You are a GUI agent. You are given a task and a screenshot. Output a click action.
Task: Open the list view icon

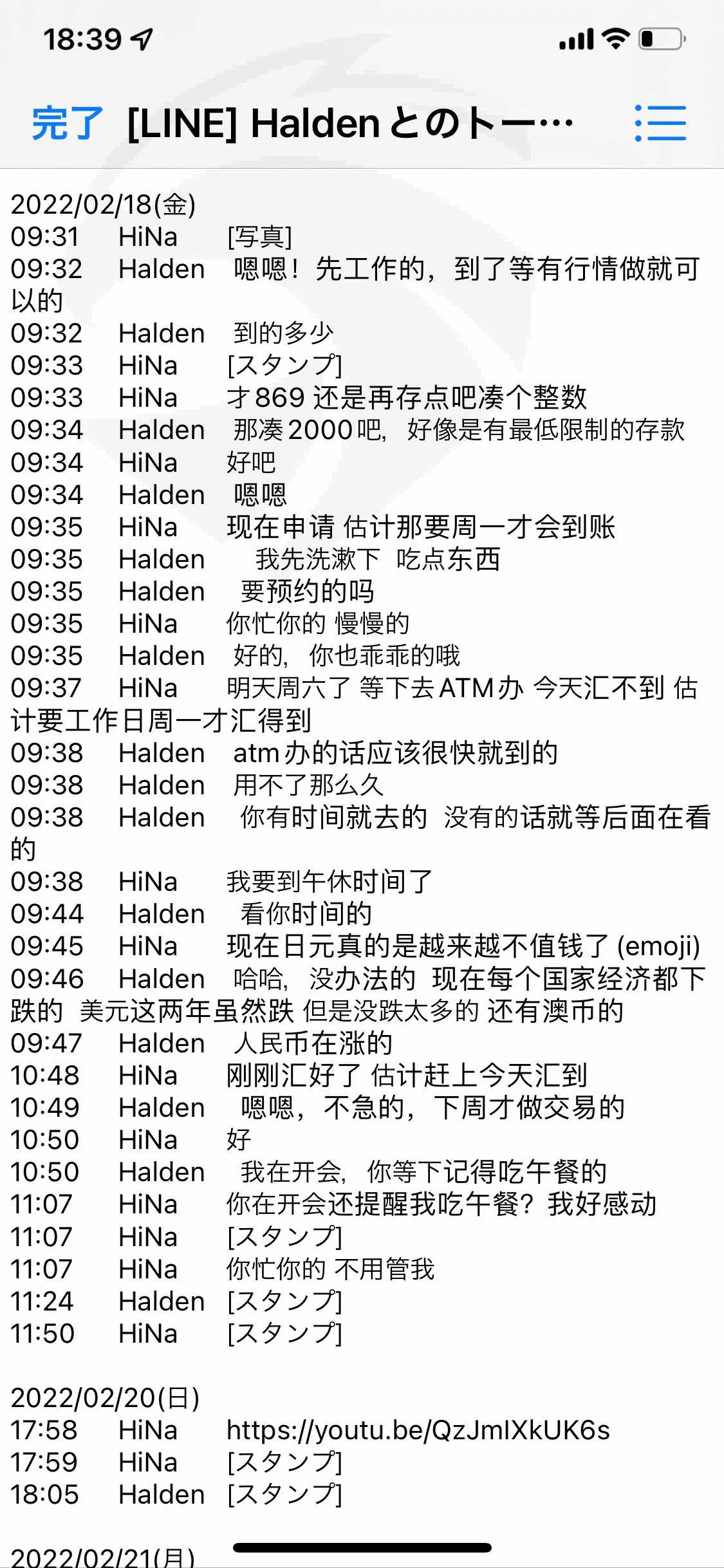point(660,123)
